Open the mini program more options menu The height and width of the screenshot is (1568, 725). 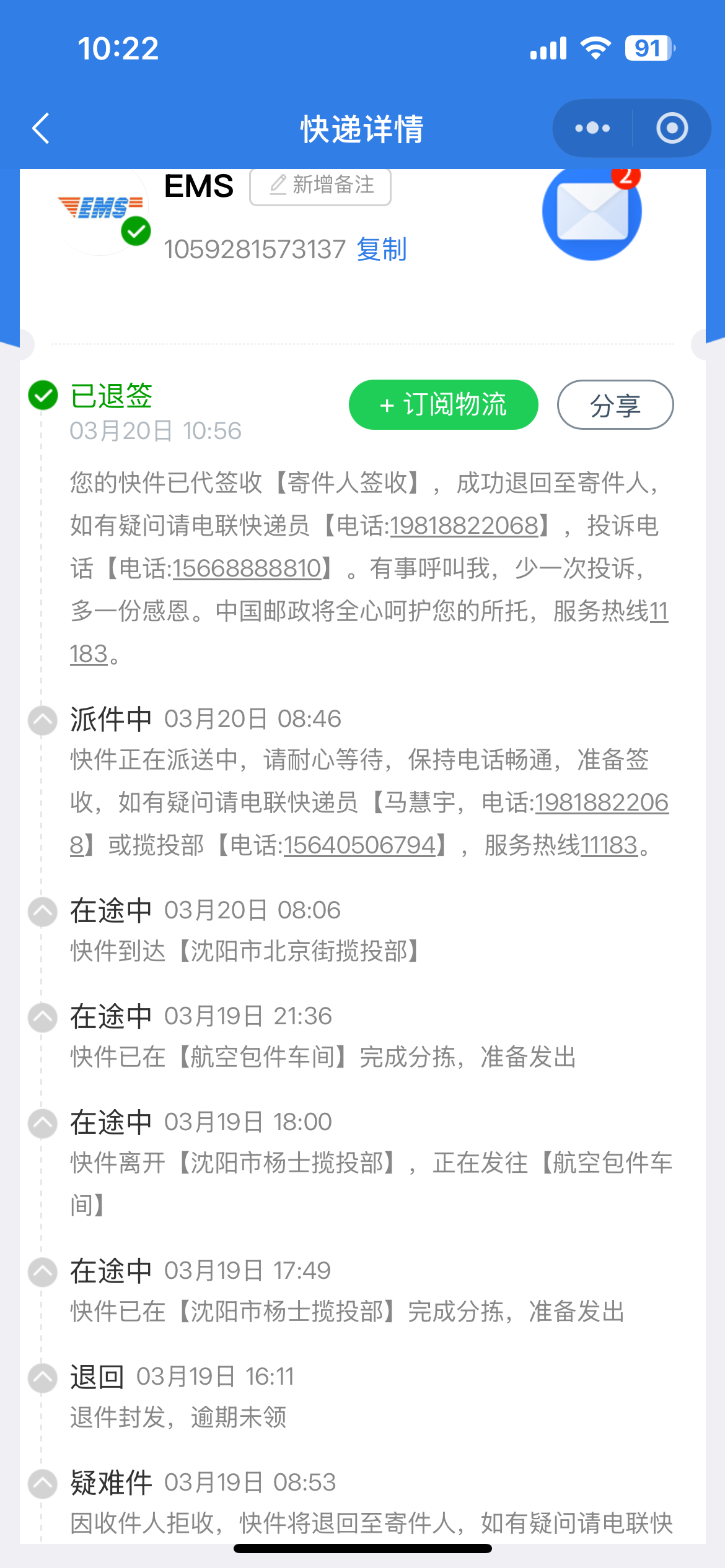click(592, 129)
